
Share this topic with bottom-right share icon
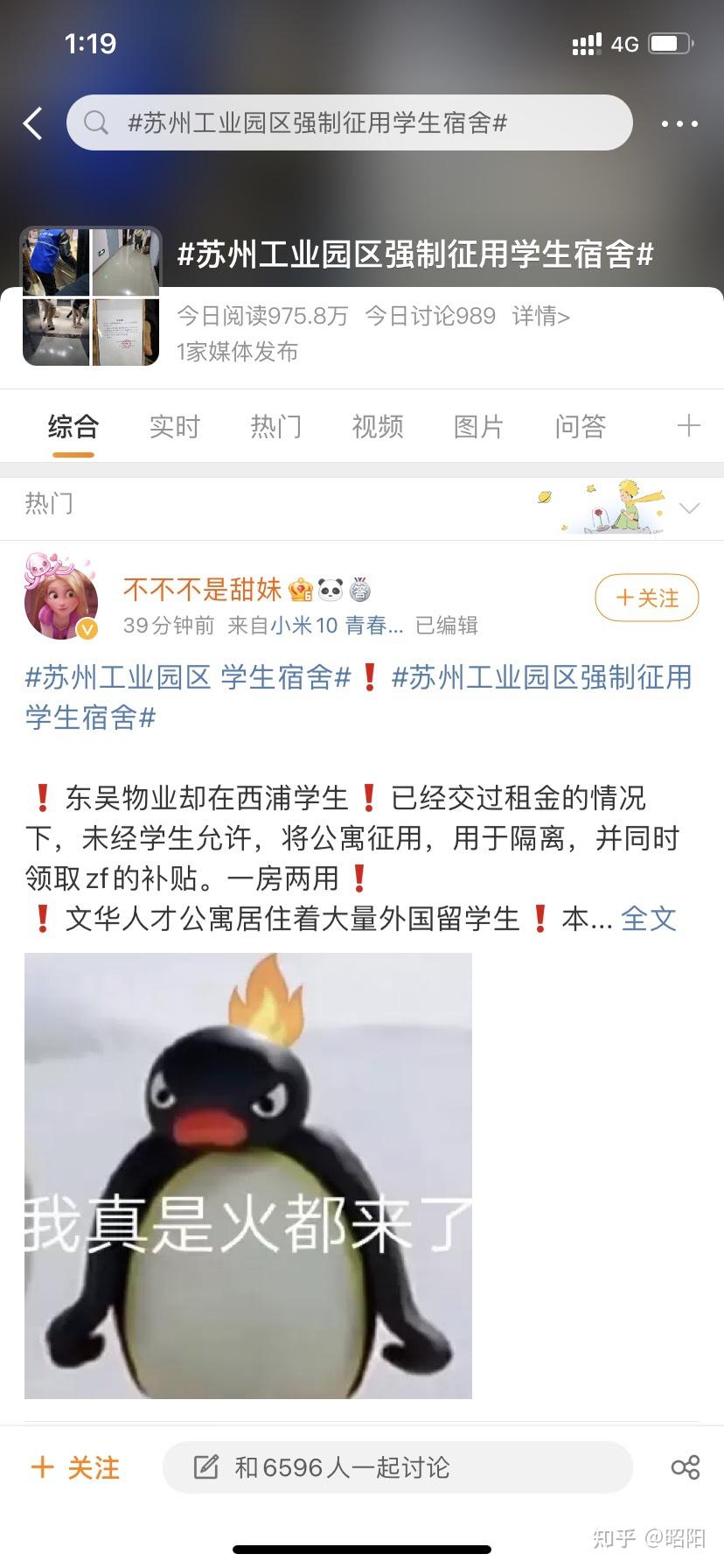(685, 1467)
